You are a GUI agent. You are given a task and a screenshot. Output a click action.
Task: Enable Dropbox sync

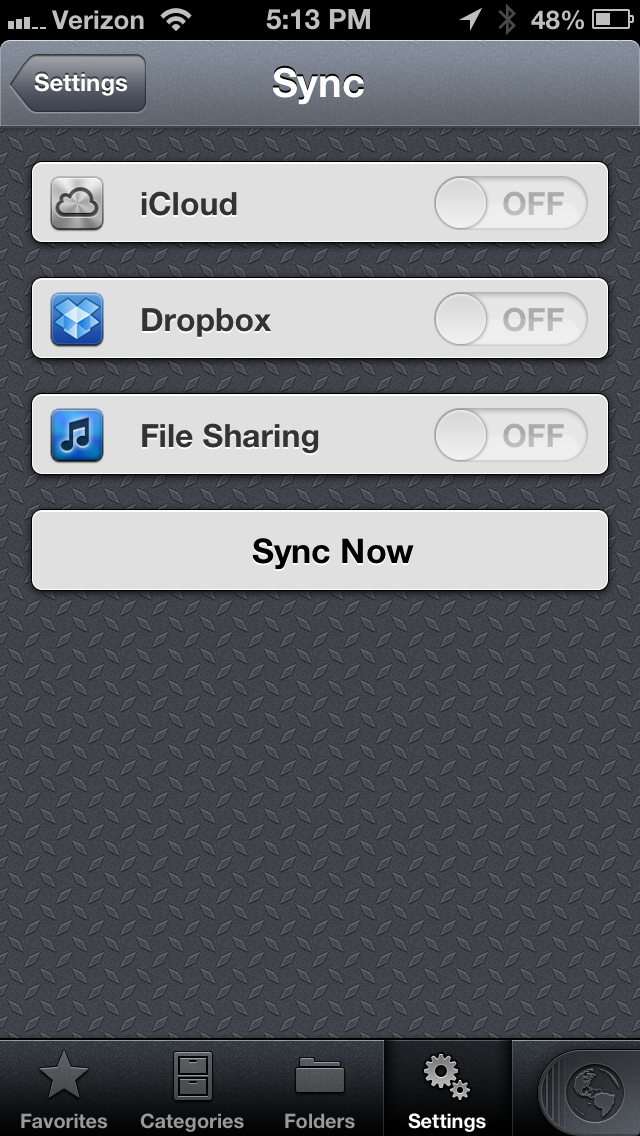tap(510, 319)
